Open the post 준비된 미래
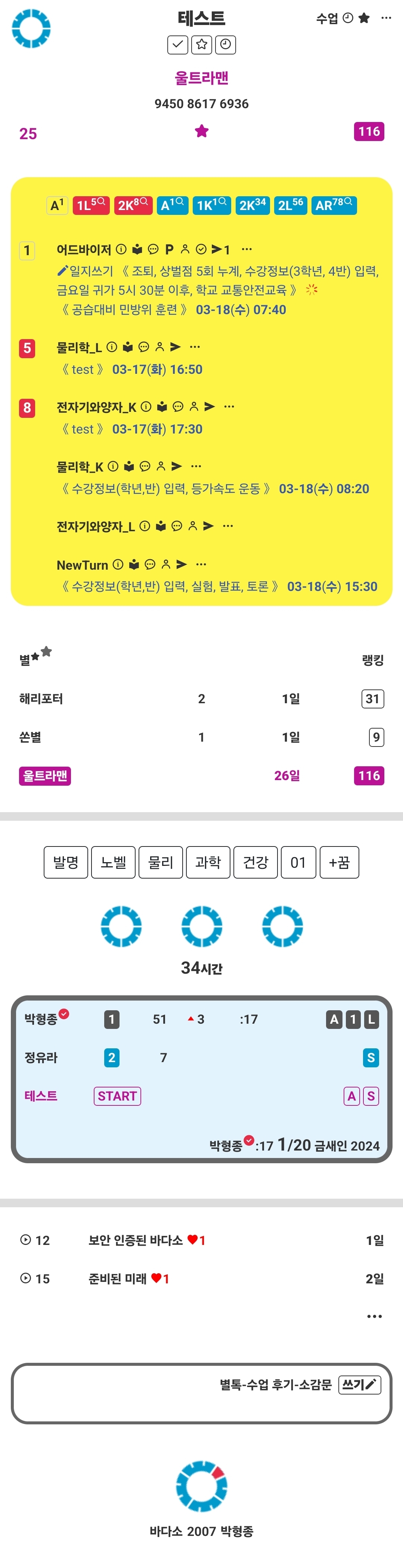The height and width of the screenshot is (1568, 403). (x=118, y=1278)
